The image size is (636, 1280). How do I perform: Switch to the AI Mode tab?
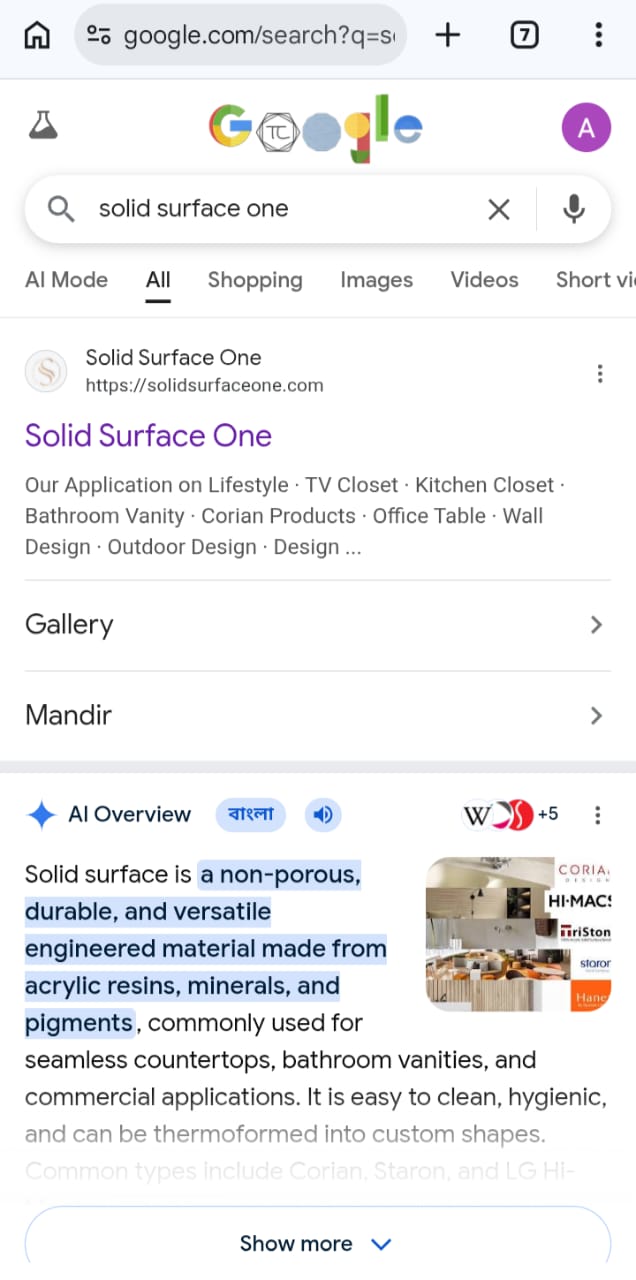pos(66,280)
